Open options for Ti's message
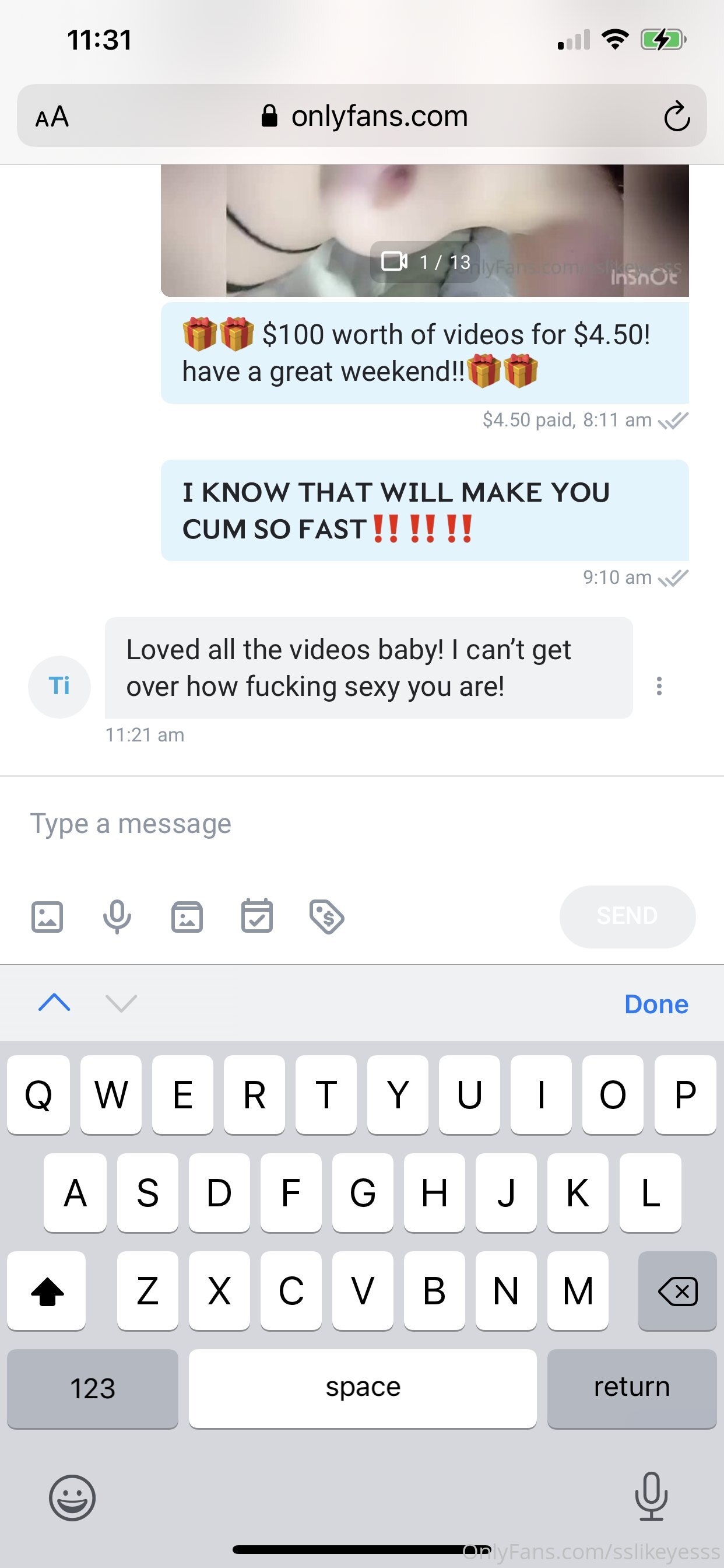 tap(659, 686)
